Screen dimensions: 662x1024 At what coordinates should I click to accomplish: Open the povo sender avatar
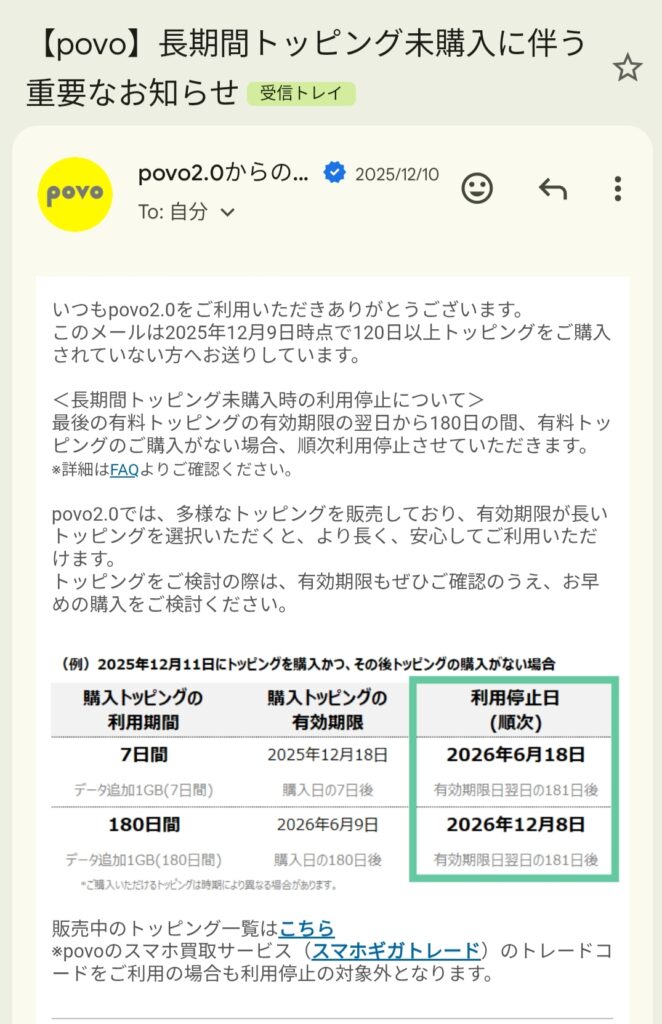click(x=75, y=194)
